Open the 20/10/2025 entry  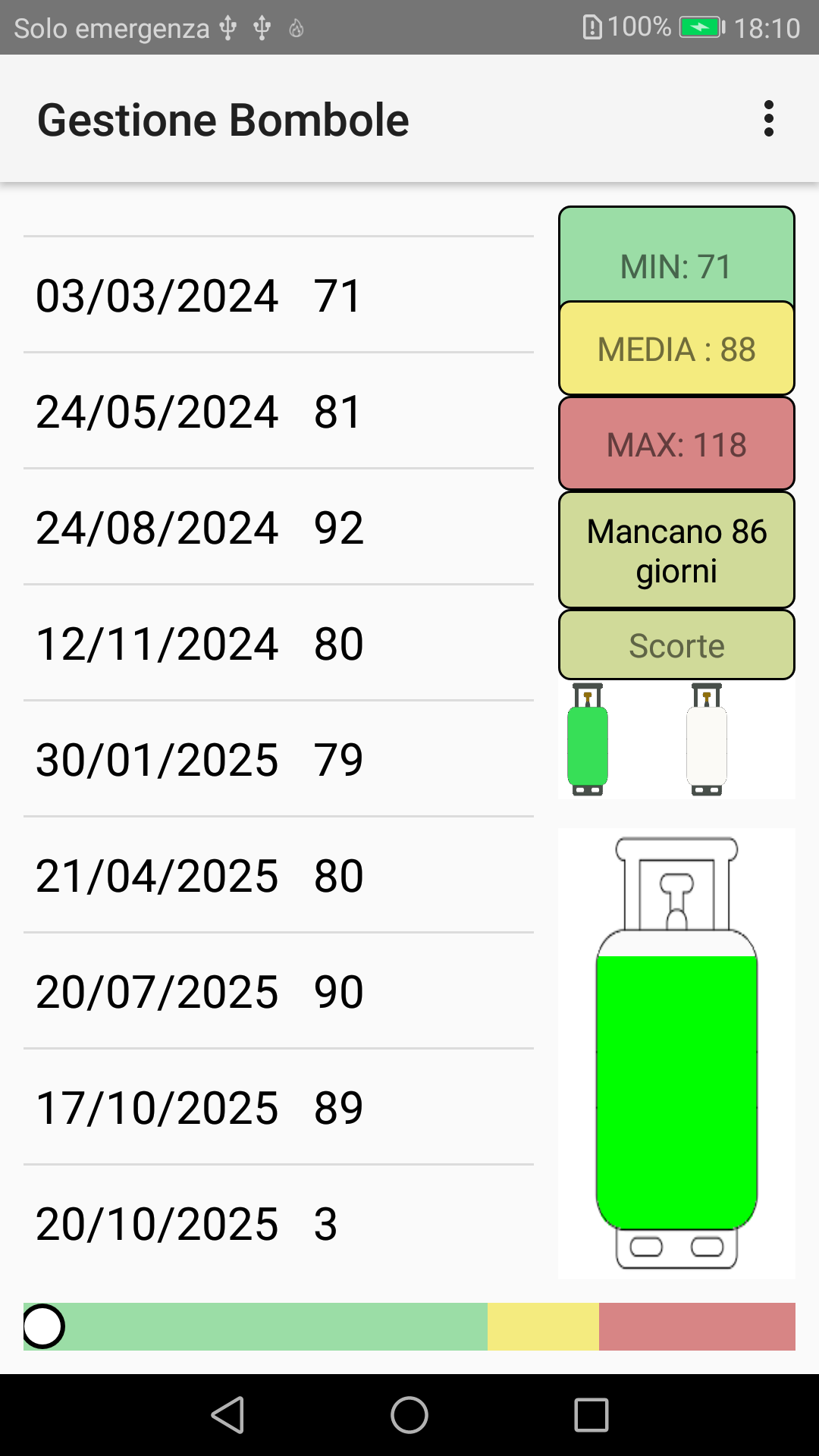point(278,1223)
